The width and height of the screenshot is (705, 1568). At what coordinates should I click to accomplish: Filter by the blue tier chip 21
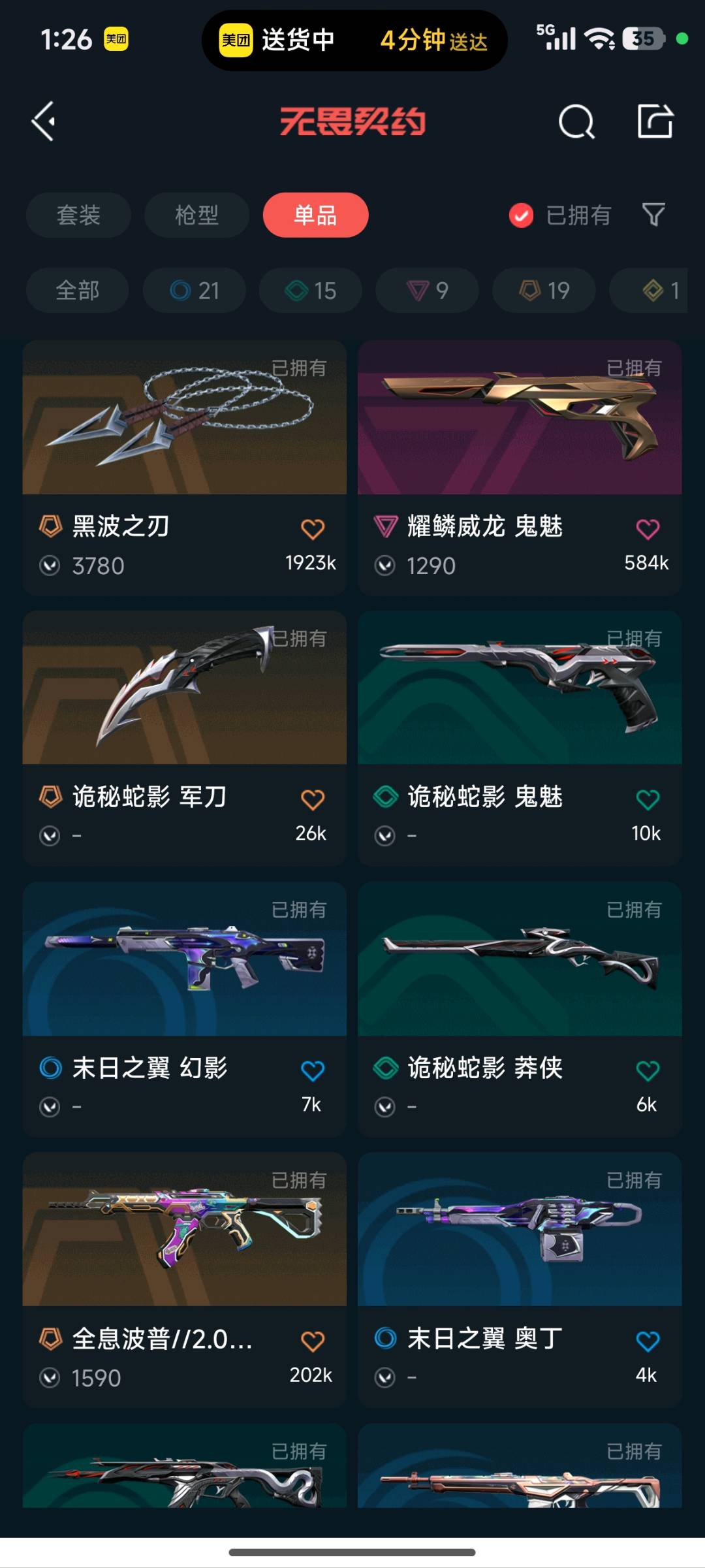[x=195, y=290]
